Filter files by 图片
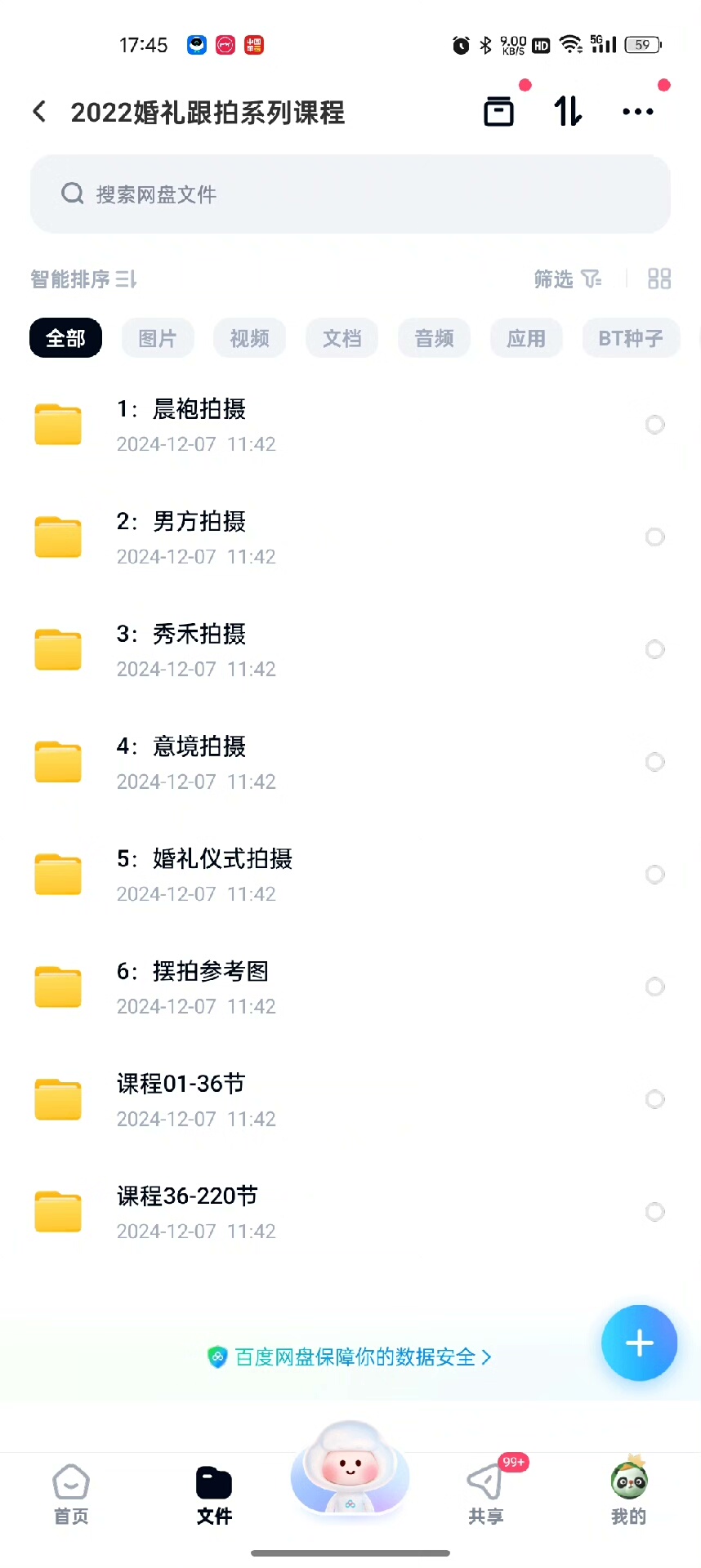This screenshot has height=1568, width=701. [158, 338]
